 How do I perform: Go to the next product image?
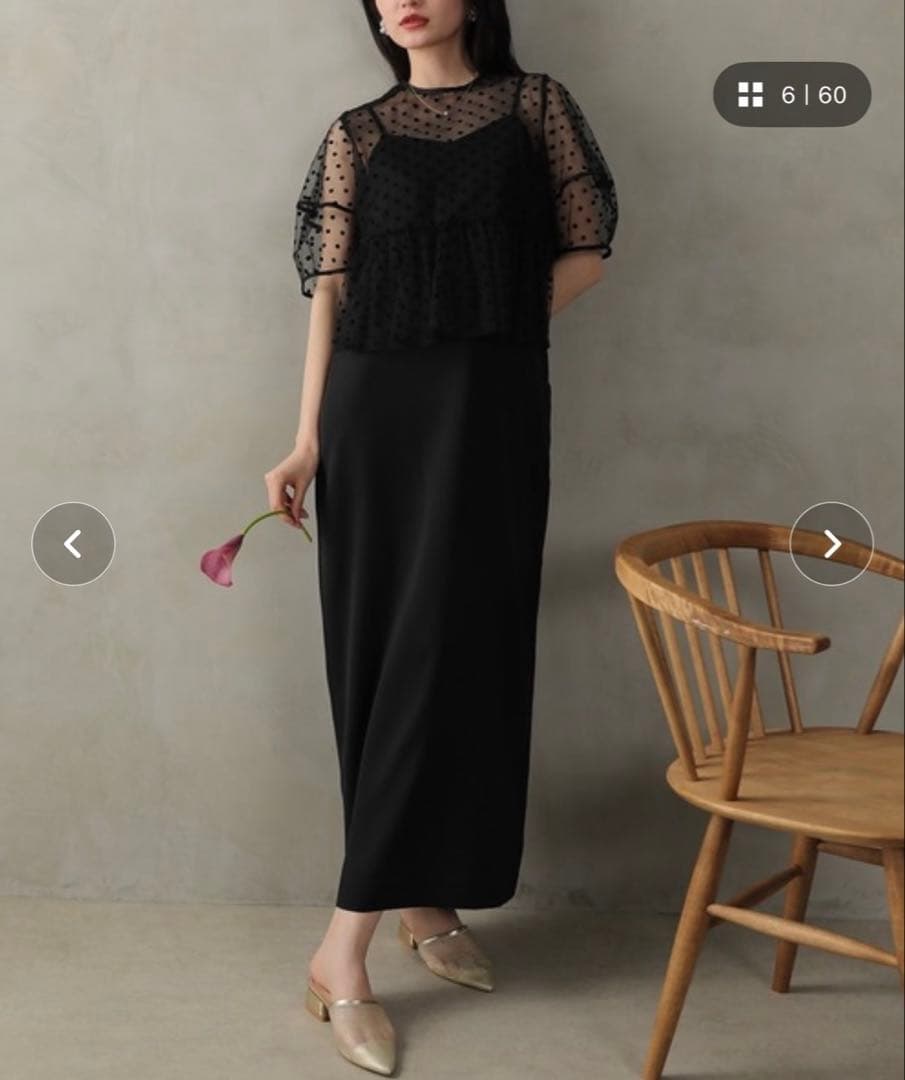[831, 544]
